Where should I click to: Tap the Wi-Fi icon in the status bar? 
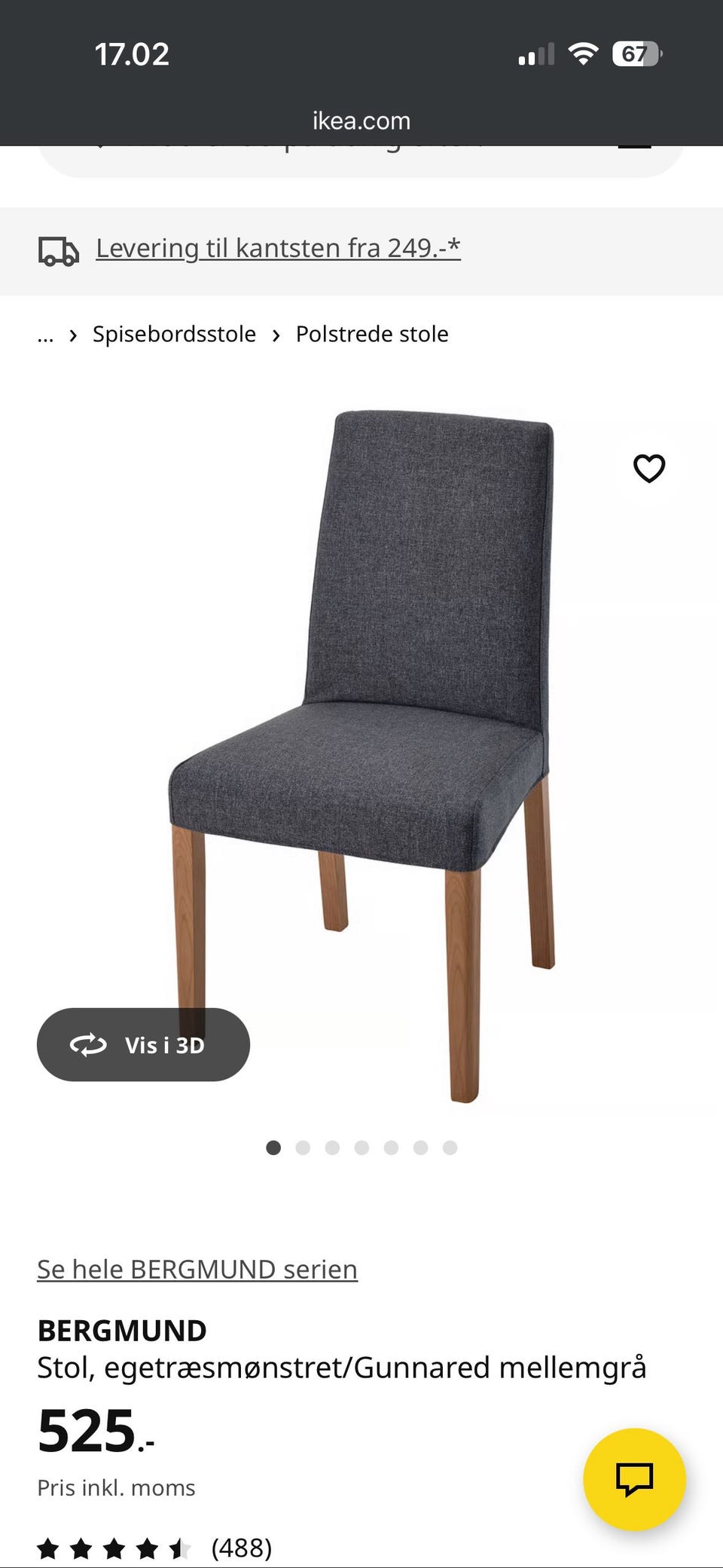581,52
